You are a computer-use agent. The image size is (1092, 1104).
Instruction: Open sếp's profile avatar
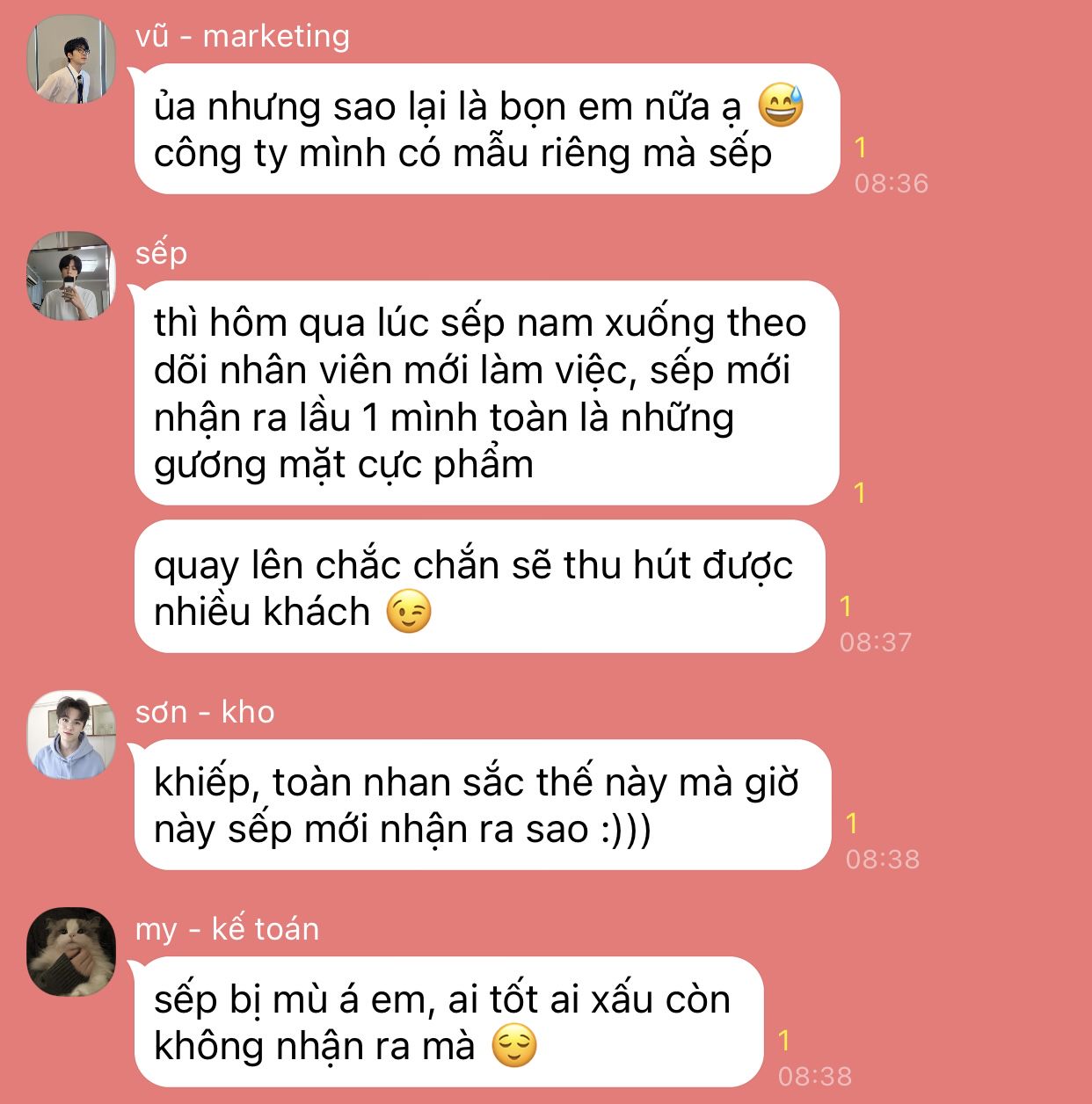[71, 276]
